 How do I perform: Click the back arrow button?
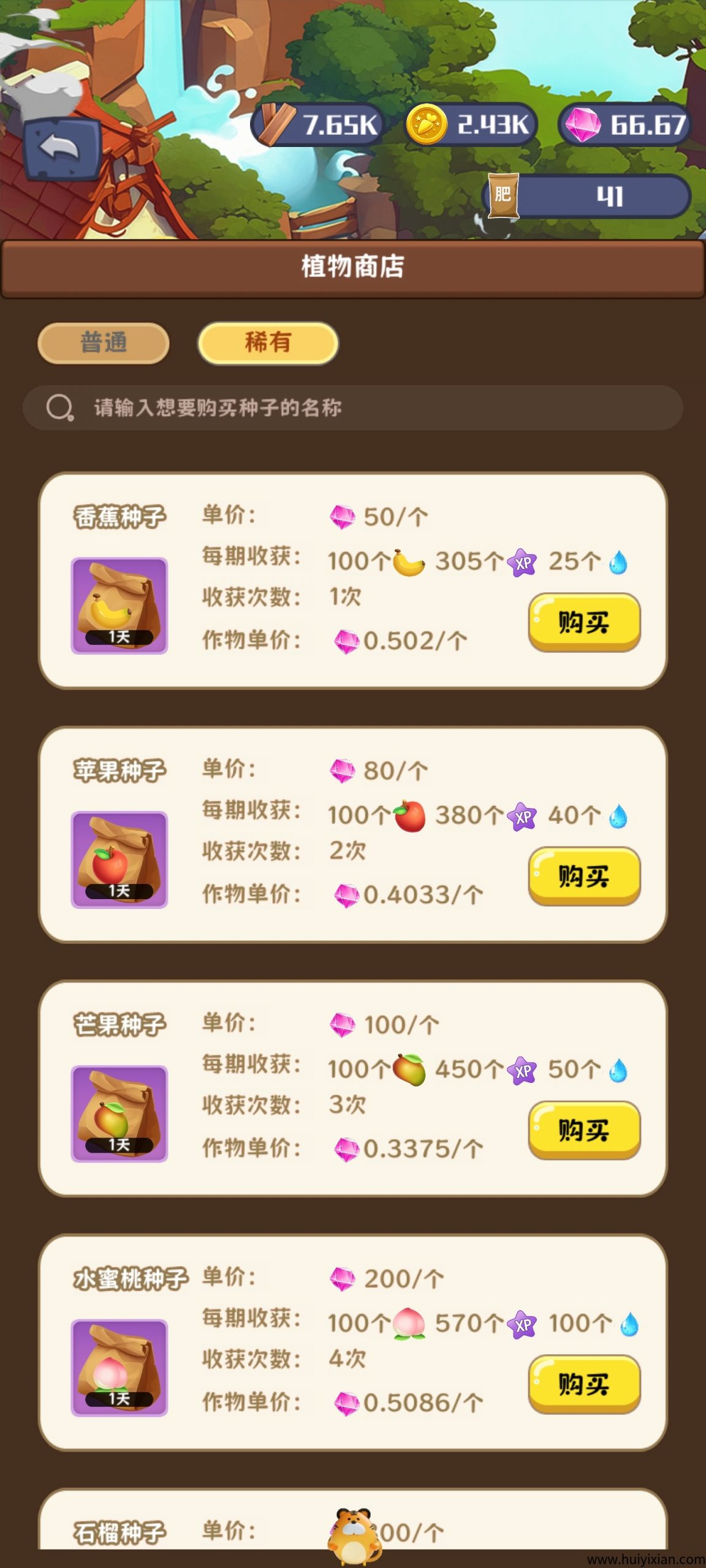click(61, 147)
